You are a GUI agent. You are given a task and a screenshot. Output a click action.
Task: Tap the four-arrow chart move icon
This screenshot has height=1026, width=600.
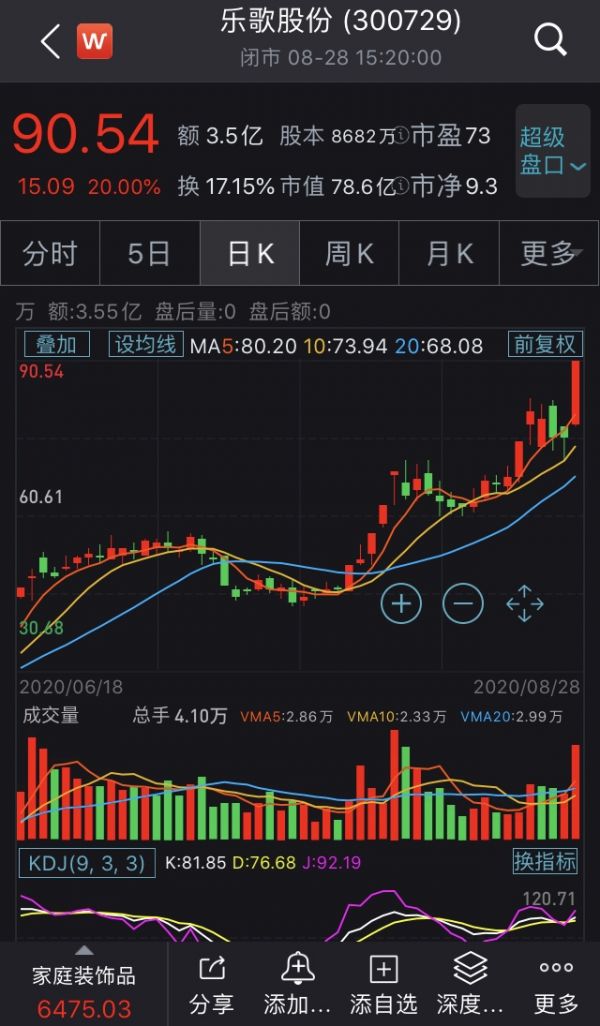coord(525,603)
